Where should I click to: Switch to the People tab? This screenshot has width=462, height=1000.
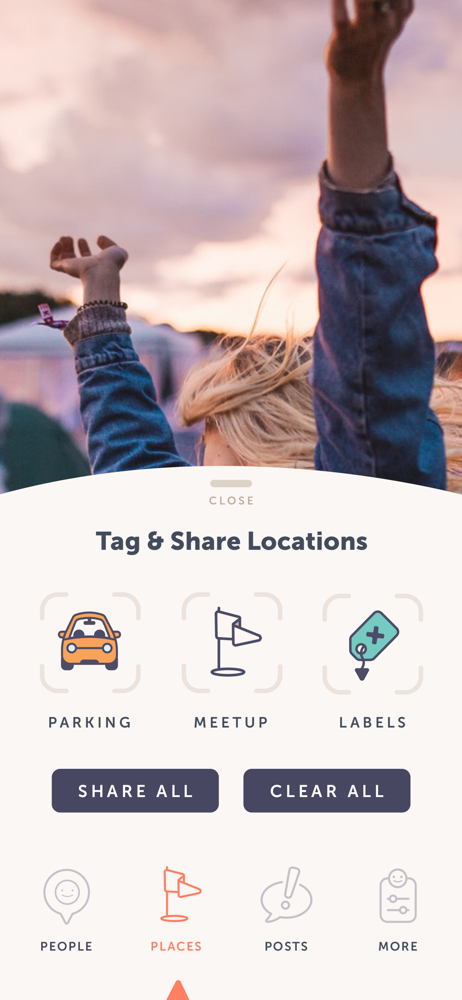point(66,910)
